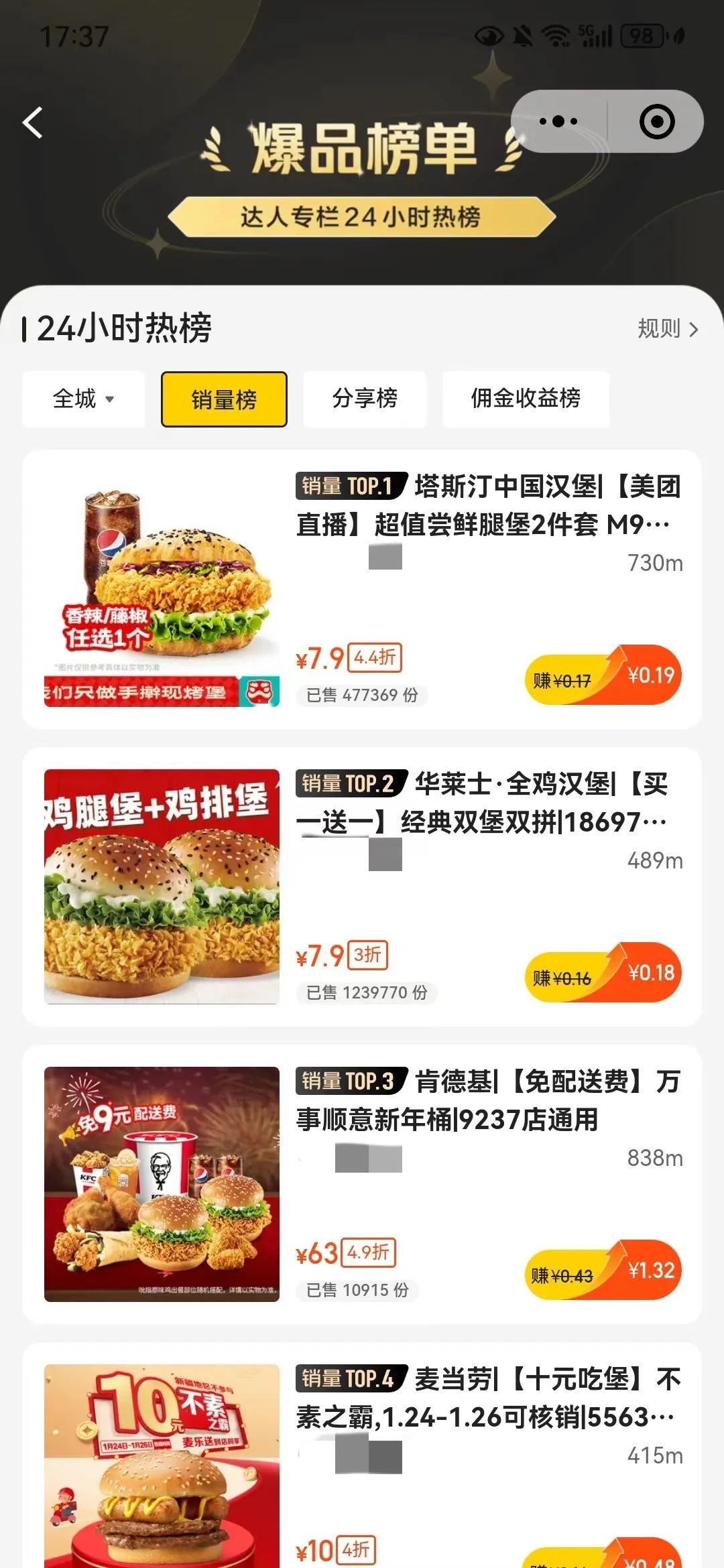724x1568 pixels.
Task: Close the mini program with the circle icon
Action: click(x=656, y=122)
